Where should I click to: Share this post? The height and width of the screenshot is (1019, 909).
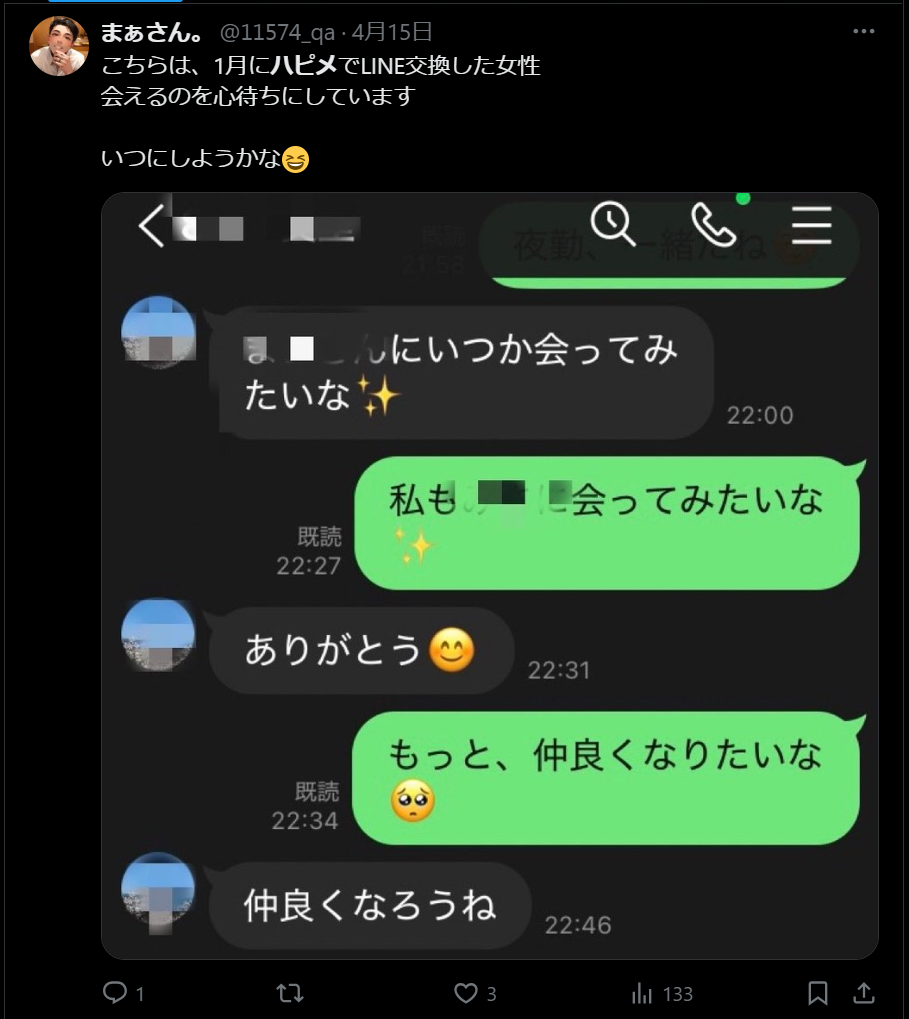coord(863,993)
